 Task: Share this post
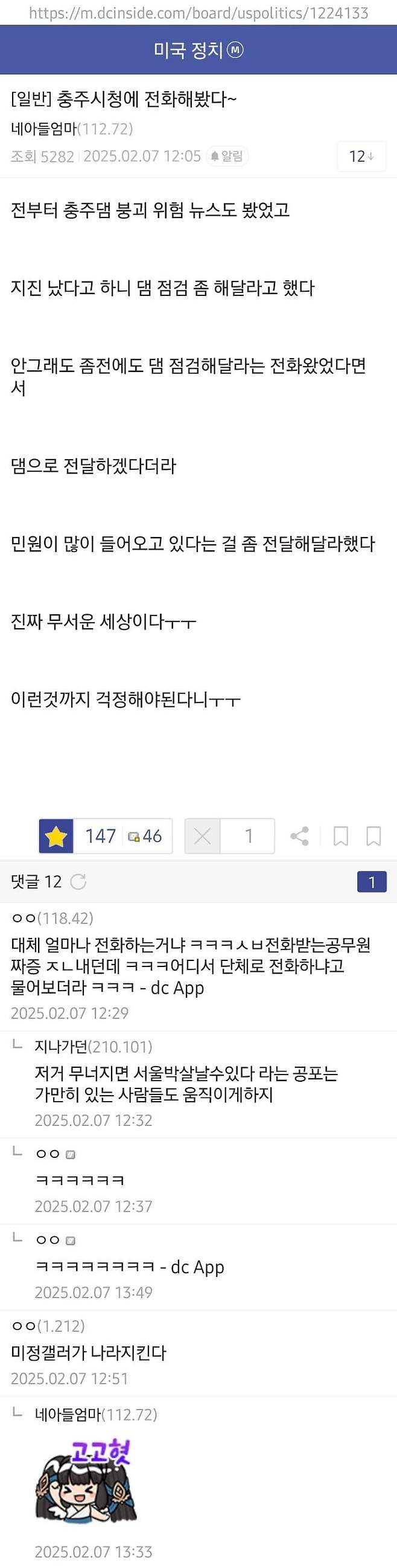pos(299,836)
